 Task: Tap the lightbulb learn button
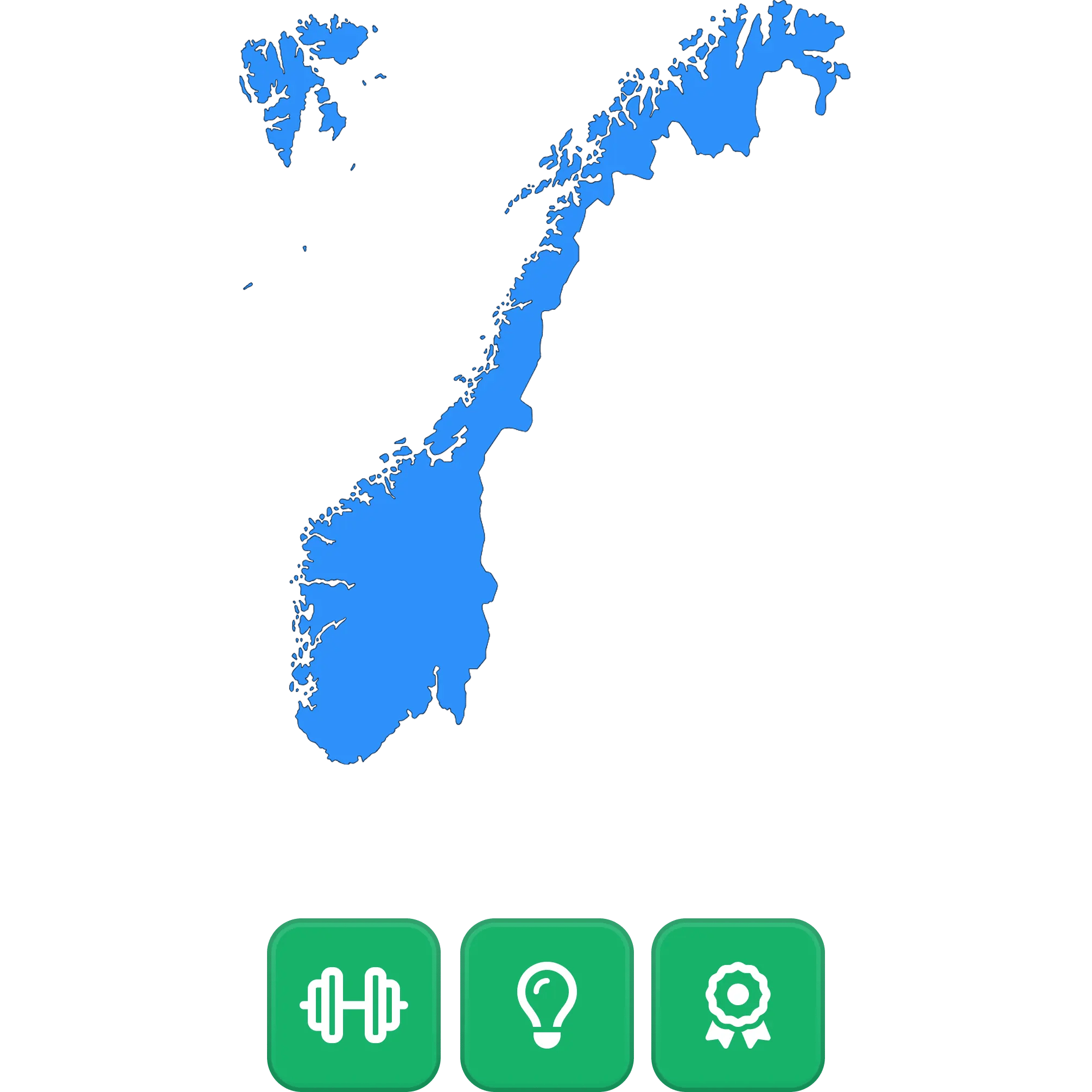pyautogui.click(x=546, y=1005)
